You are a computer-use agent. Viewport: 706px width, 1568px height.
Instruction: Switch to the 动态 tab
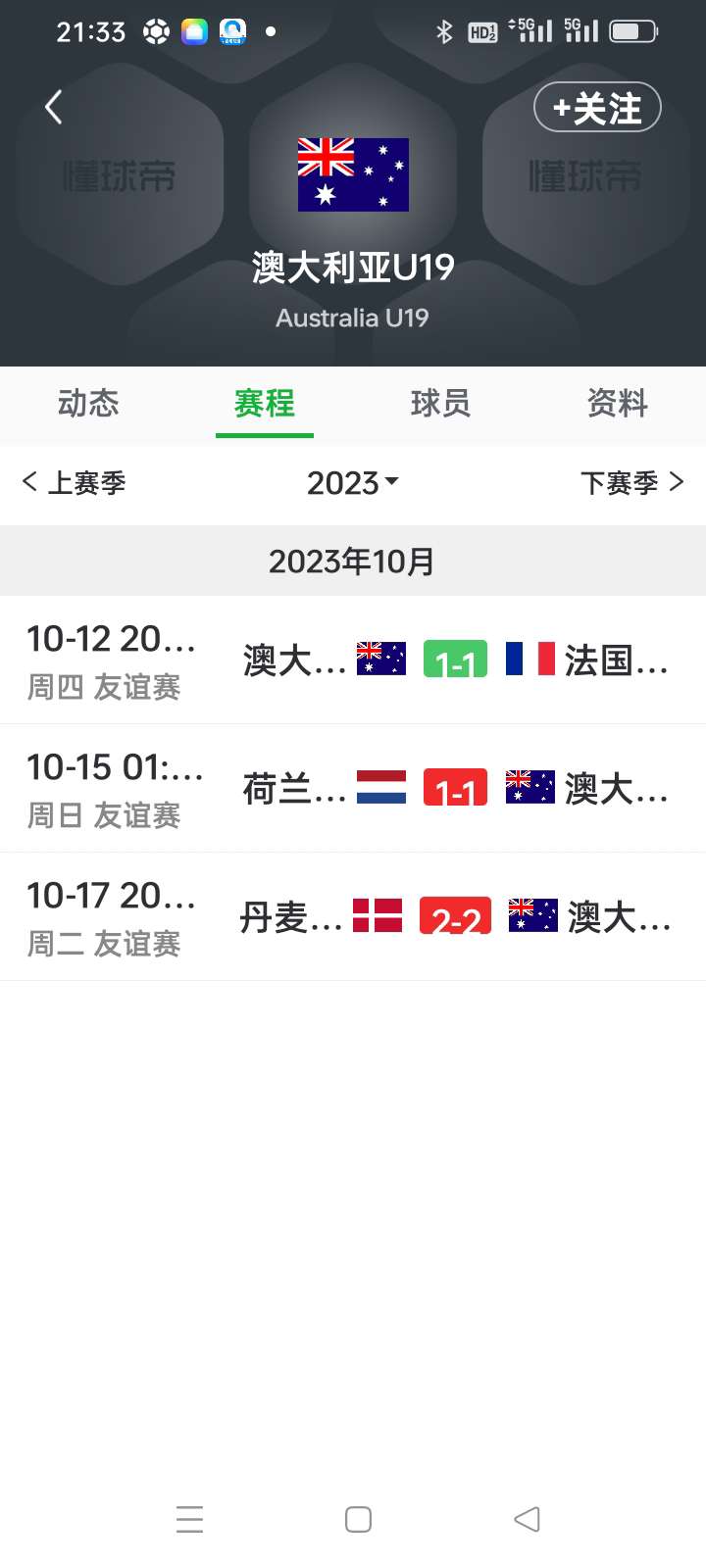[x=88, y=403]
